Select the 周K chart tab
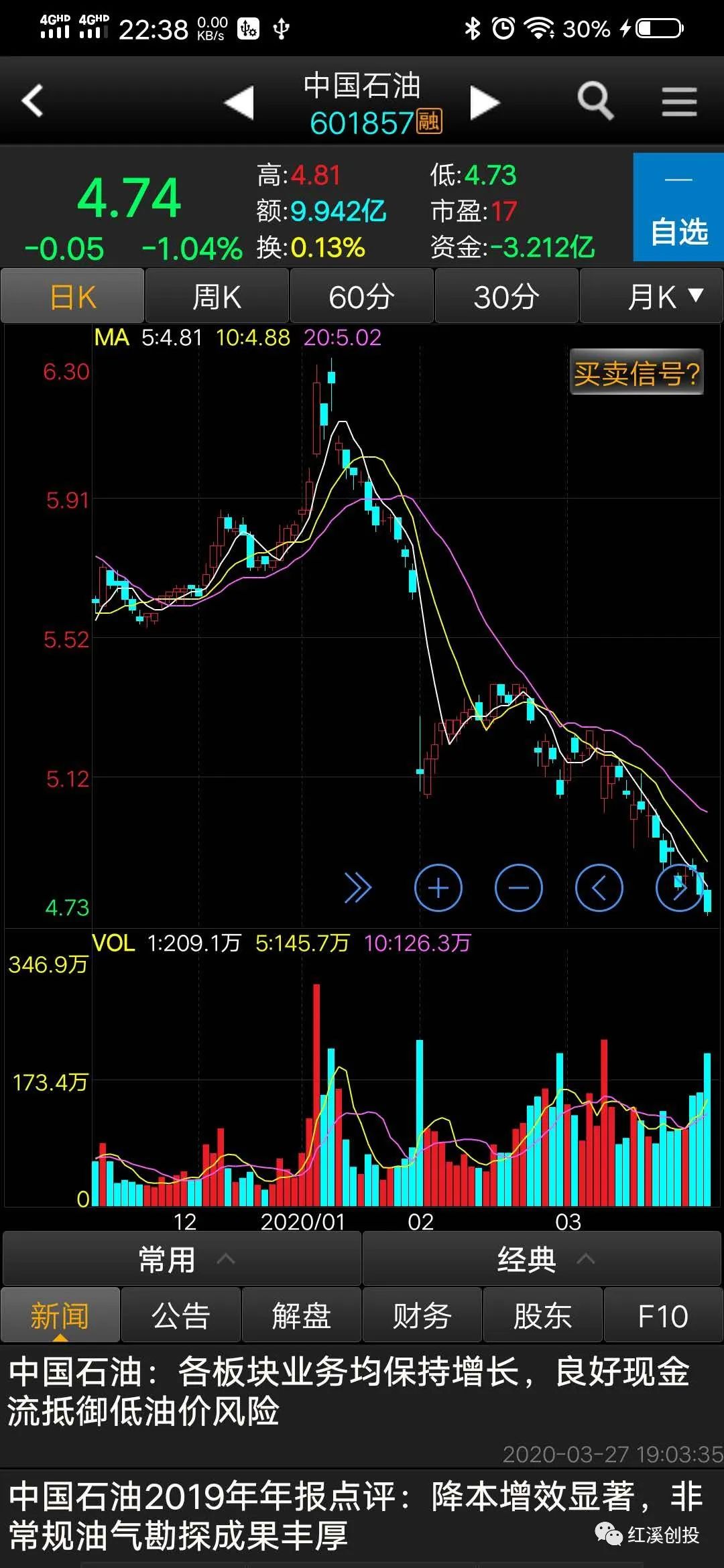Image resolution: width=724 pixels, height=1568 pixels. coord(217,297)
